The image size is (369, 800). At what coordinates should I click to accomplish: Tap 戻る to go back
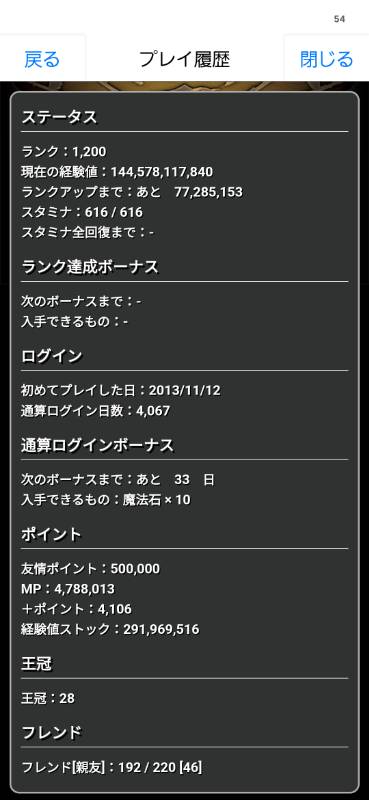tap(42, 59)
